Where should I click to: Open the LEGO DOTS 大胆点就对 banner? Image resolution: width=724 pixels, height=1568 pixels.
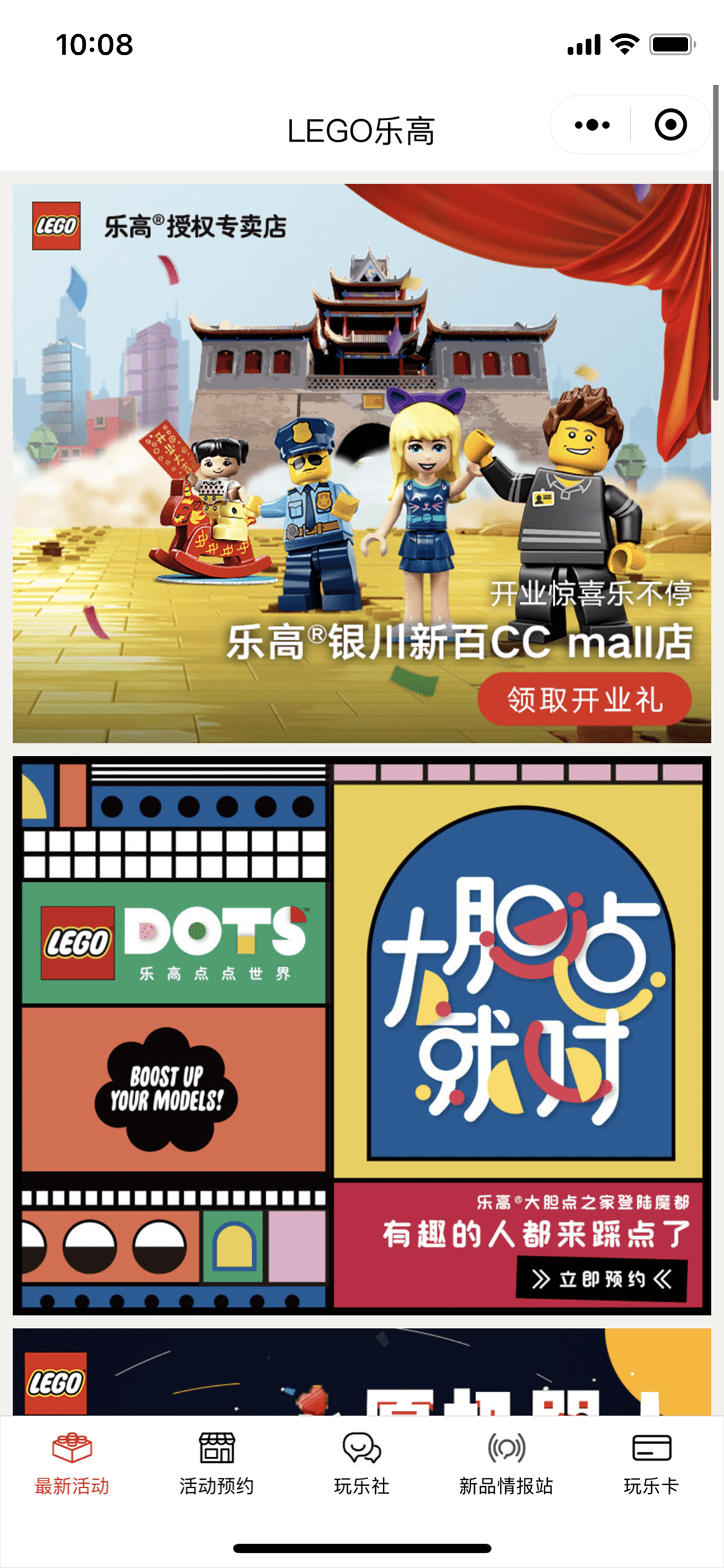362,1035
